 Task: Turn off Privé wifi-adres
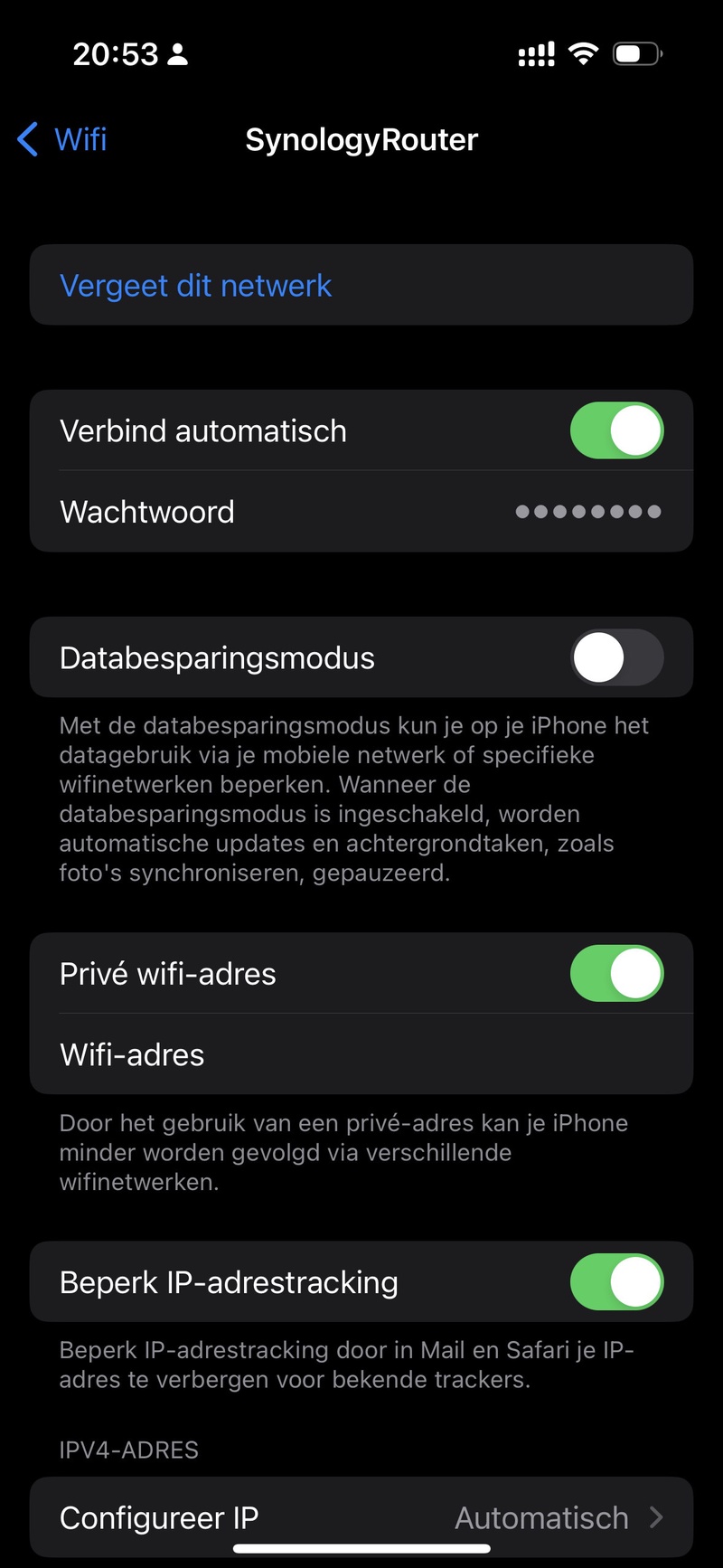tap(616, 973)
